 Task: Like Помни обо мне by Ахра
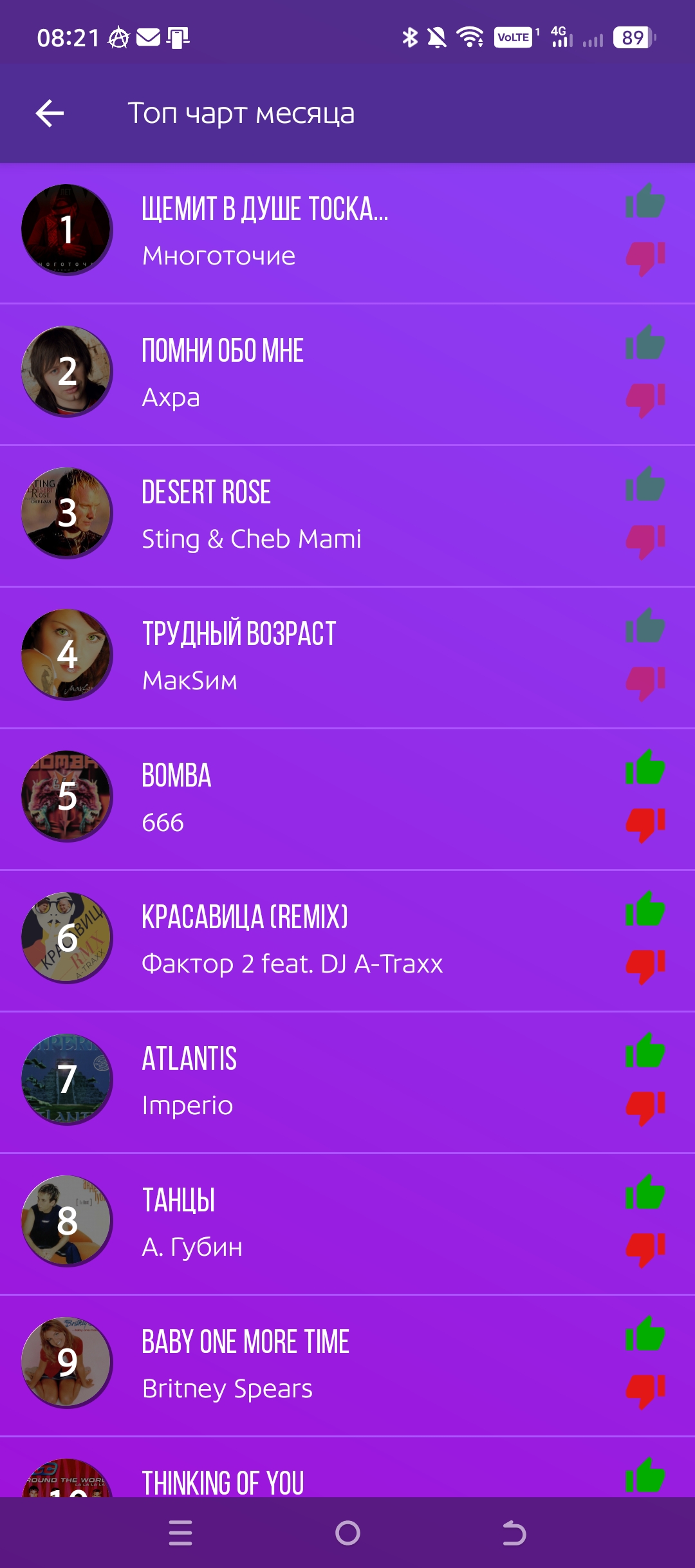pyautogui.click(x=645, y=343)
